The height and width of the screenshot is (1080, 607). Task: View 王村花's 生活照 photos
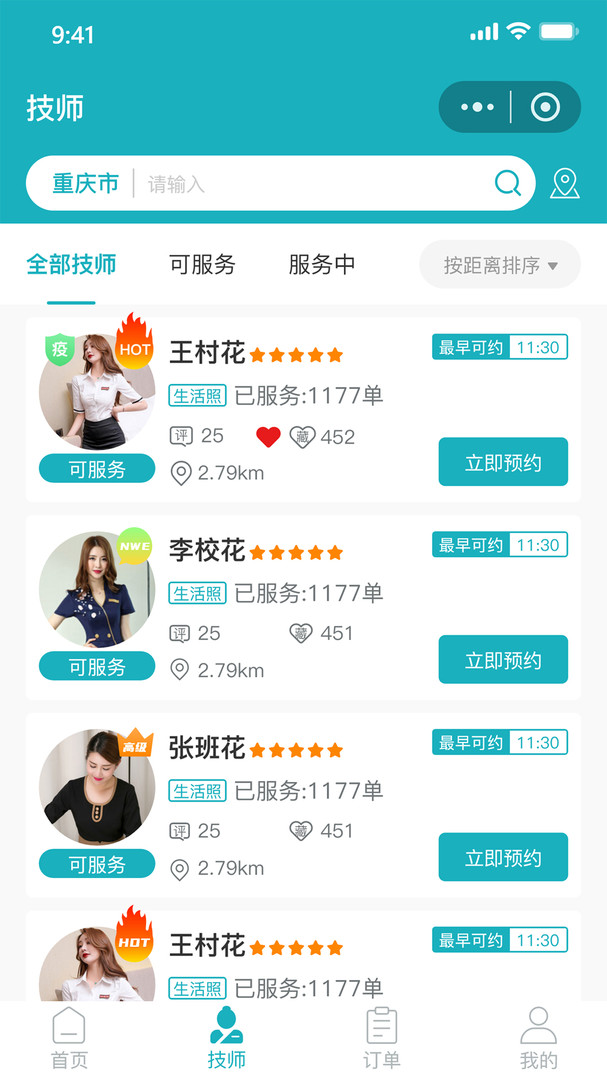coord(197,396)
